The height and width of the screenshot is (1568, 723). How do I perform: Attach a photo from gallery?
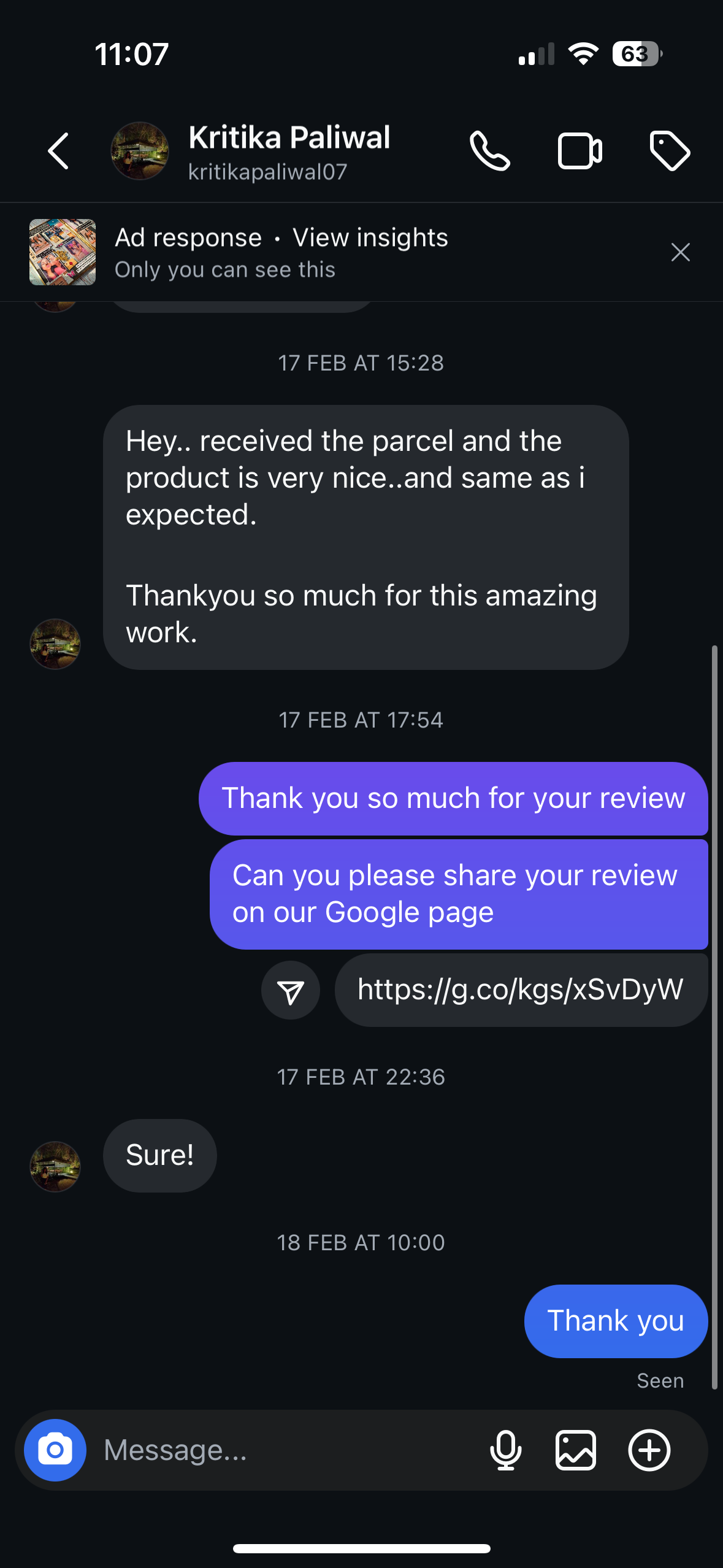pos(575,1450)
